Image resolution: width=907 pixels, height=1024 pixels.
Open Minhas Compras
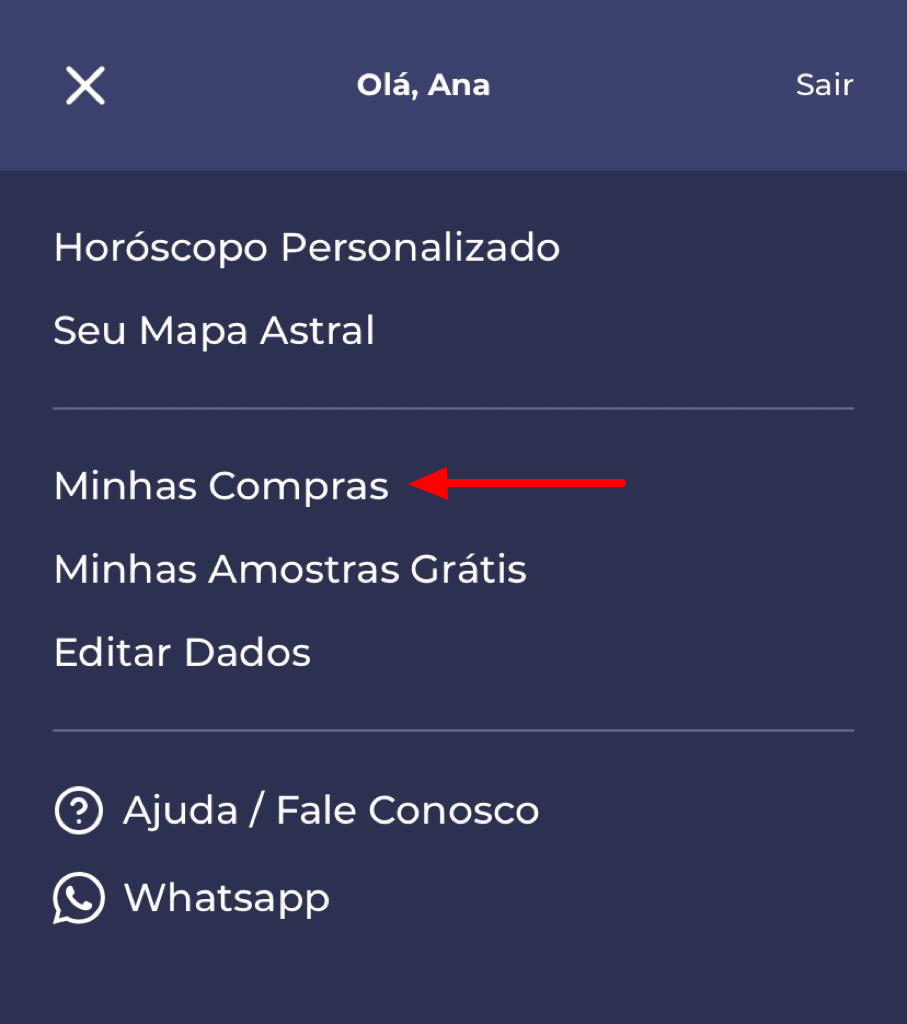point(221,486)
